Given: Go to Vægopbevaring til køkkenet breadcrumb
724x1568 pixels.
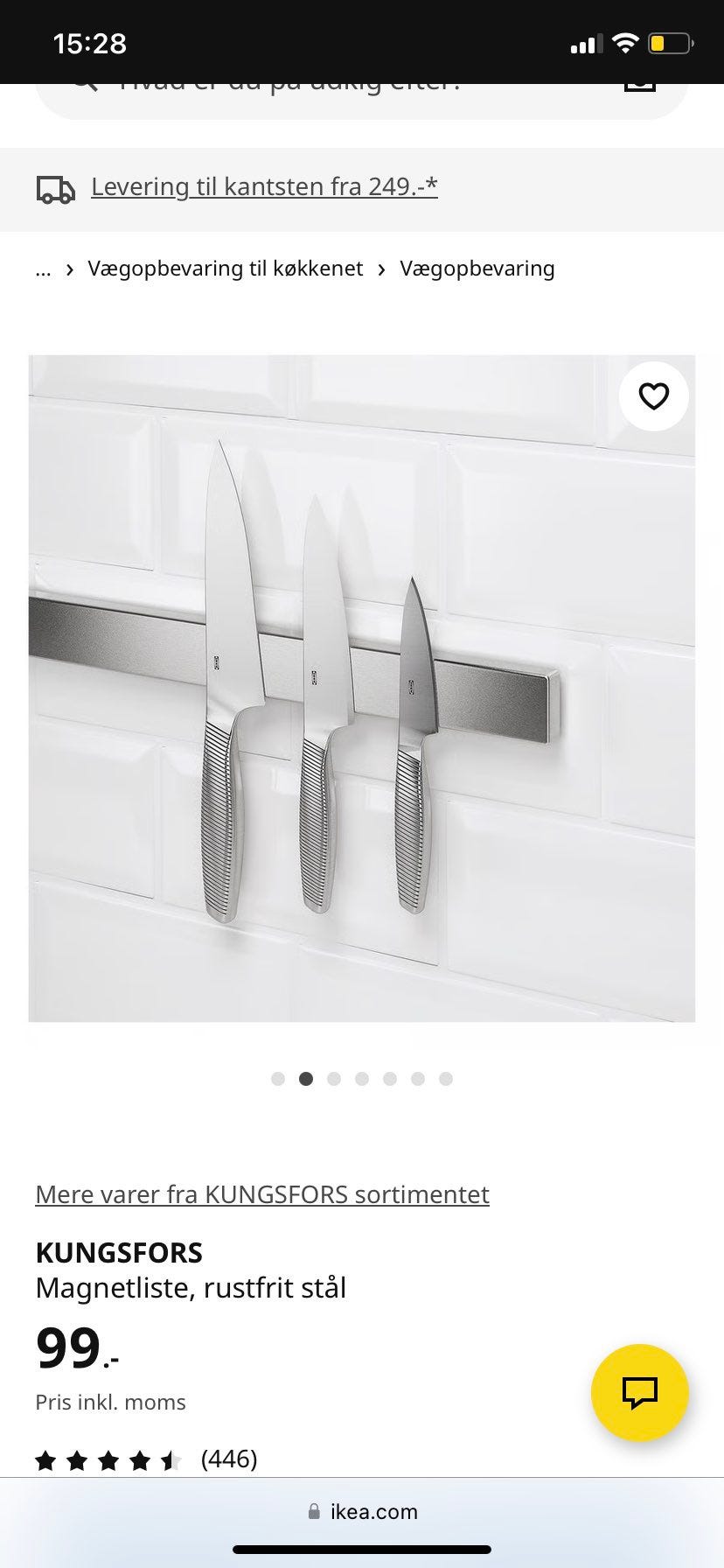Looking at the screenshot, I should tap(225, 269).
